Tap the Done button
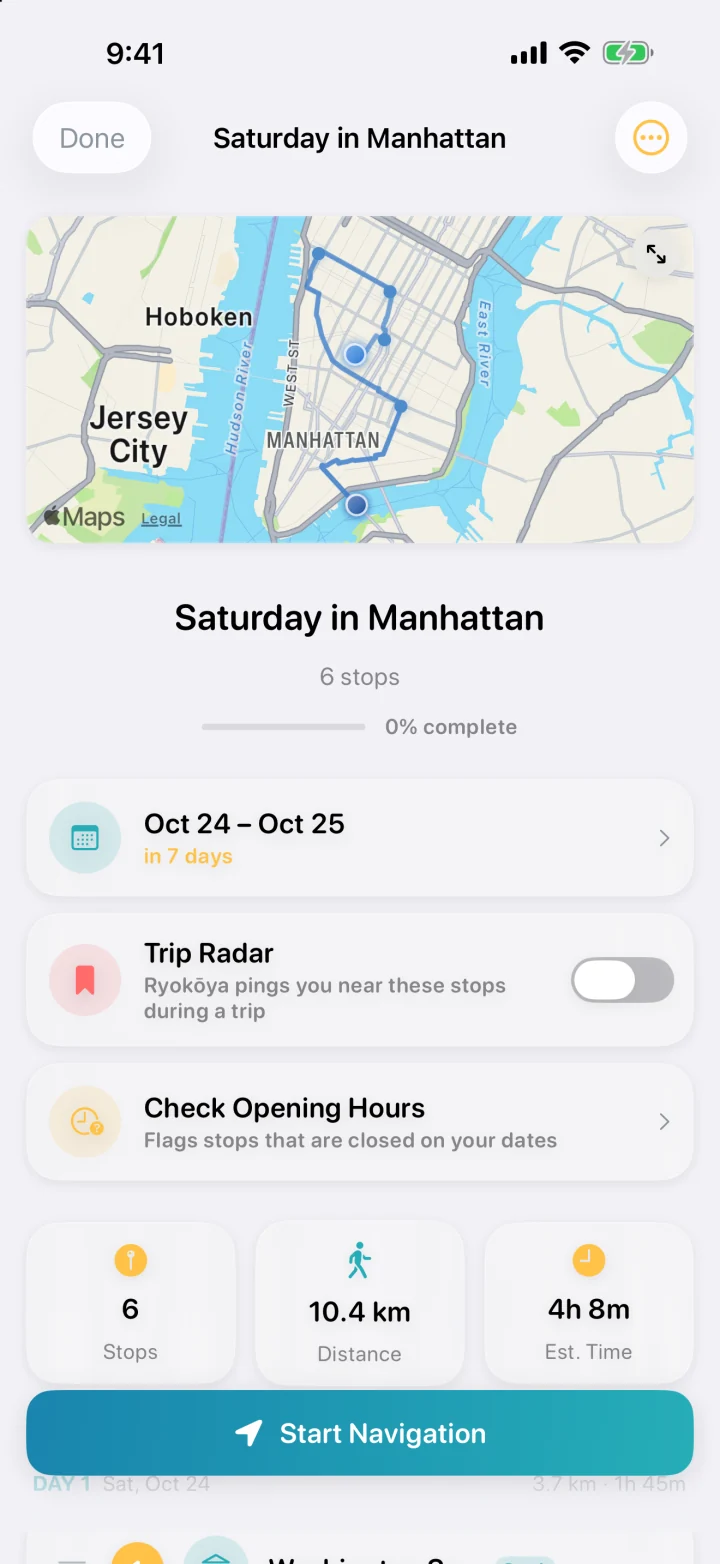The height and width of the screenshot is (1564, 720). 92,138
